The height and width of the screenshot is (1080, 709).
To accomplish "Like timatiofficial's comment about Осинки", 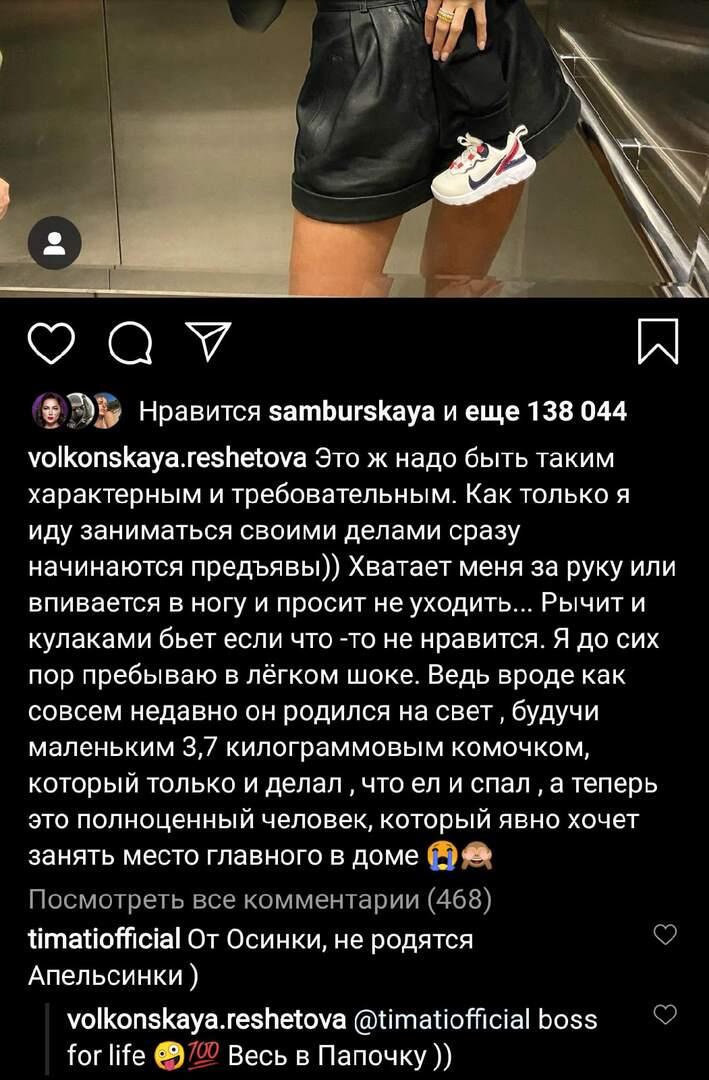I will pos(665,935).
